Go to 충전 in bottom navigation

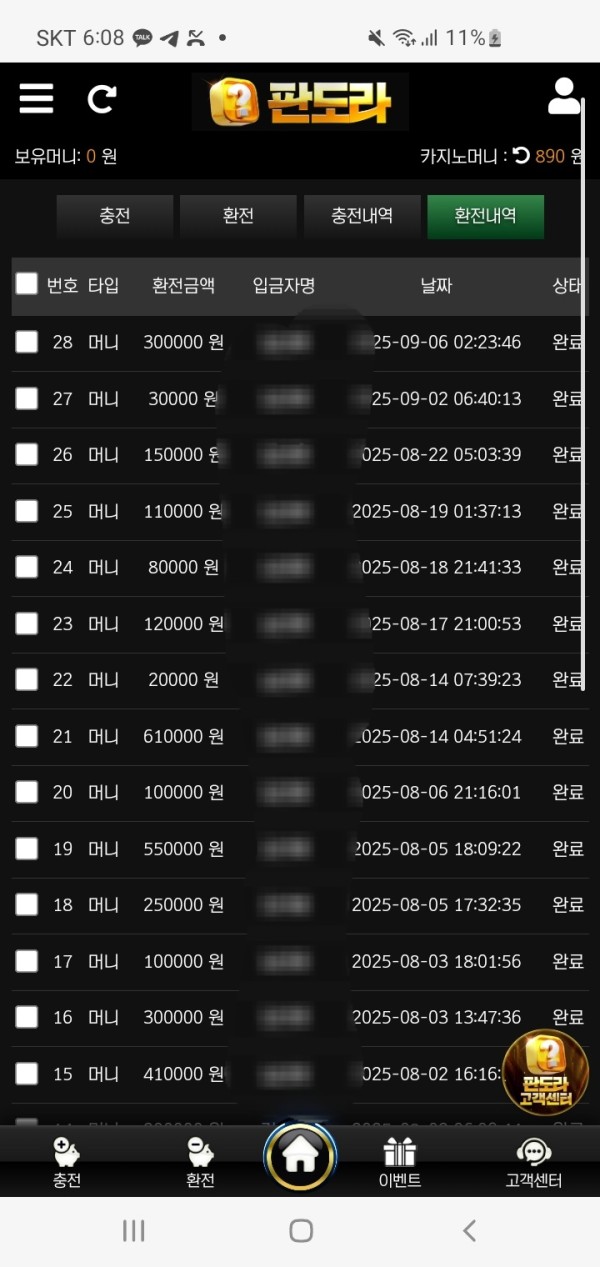pyautogui.click(x=67, y=1162)
